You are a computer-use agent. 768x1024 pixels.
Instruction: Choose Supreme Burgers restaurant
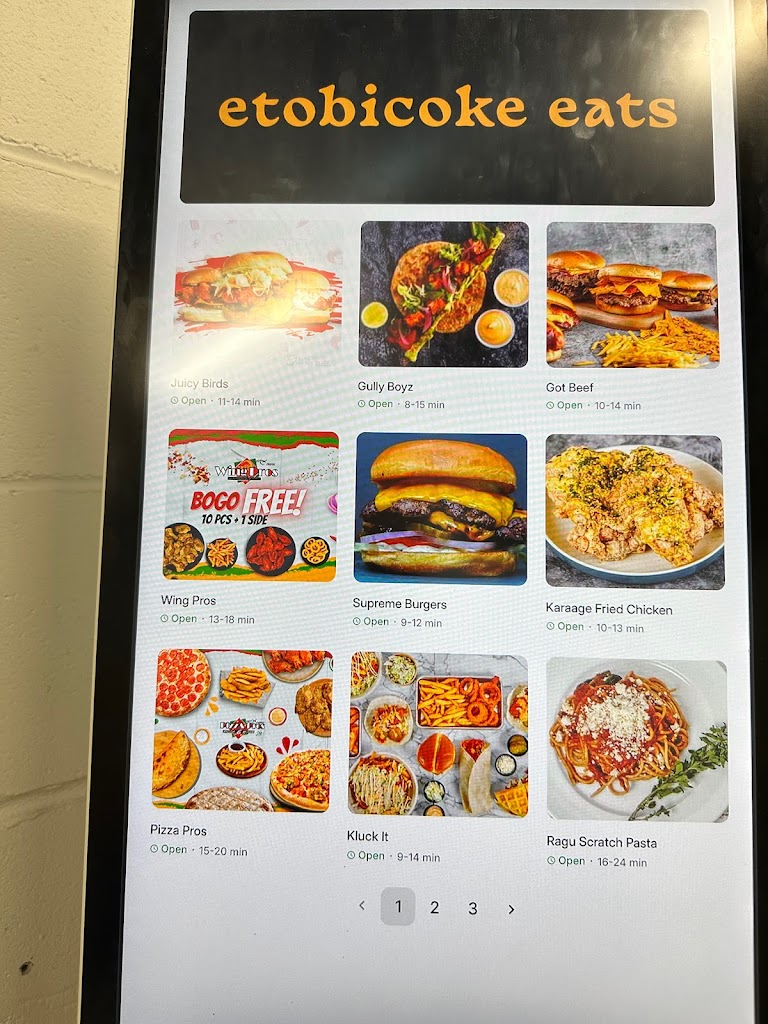pos(440,508)
